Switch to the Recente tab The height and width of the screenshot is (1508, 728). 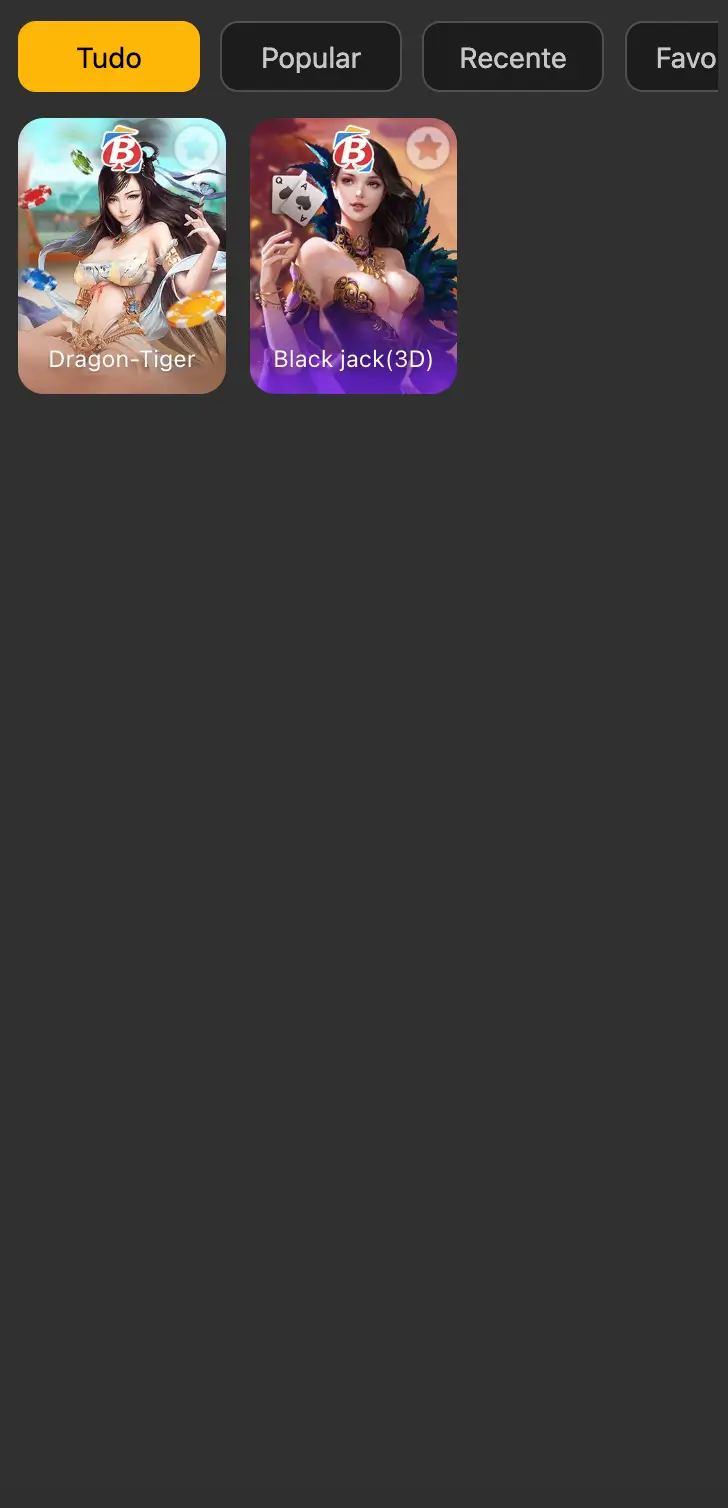point(512,57)
